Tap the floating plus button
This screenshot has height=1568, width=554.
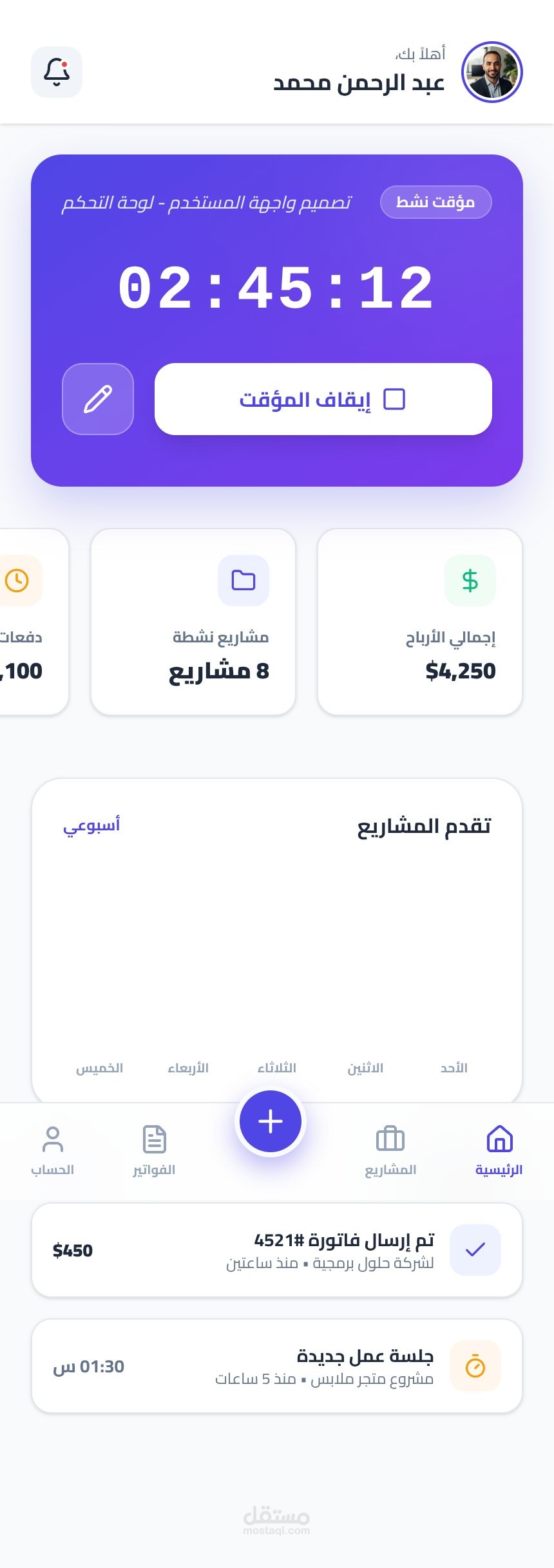click(271, 1121)
